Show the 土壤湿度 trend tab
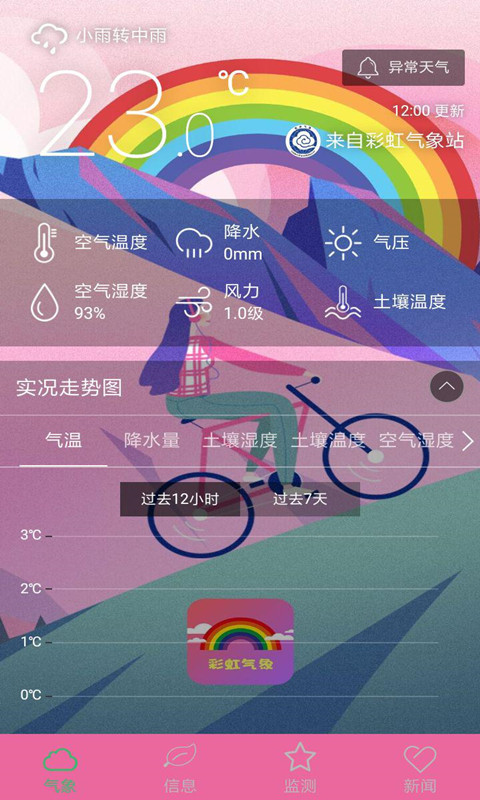Image resolution: width=480 pixels, height=800 pixels. coord(240,440)
